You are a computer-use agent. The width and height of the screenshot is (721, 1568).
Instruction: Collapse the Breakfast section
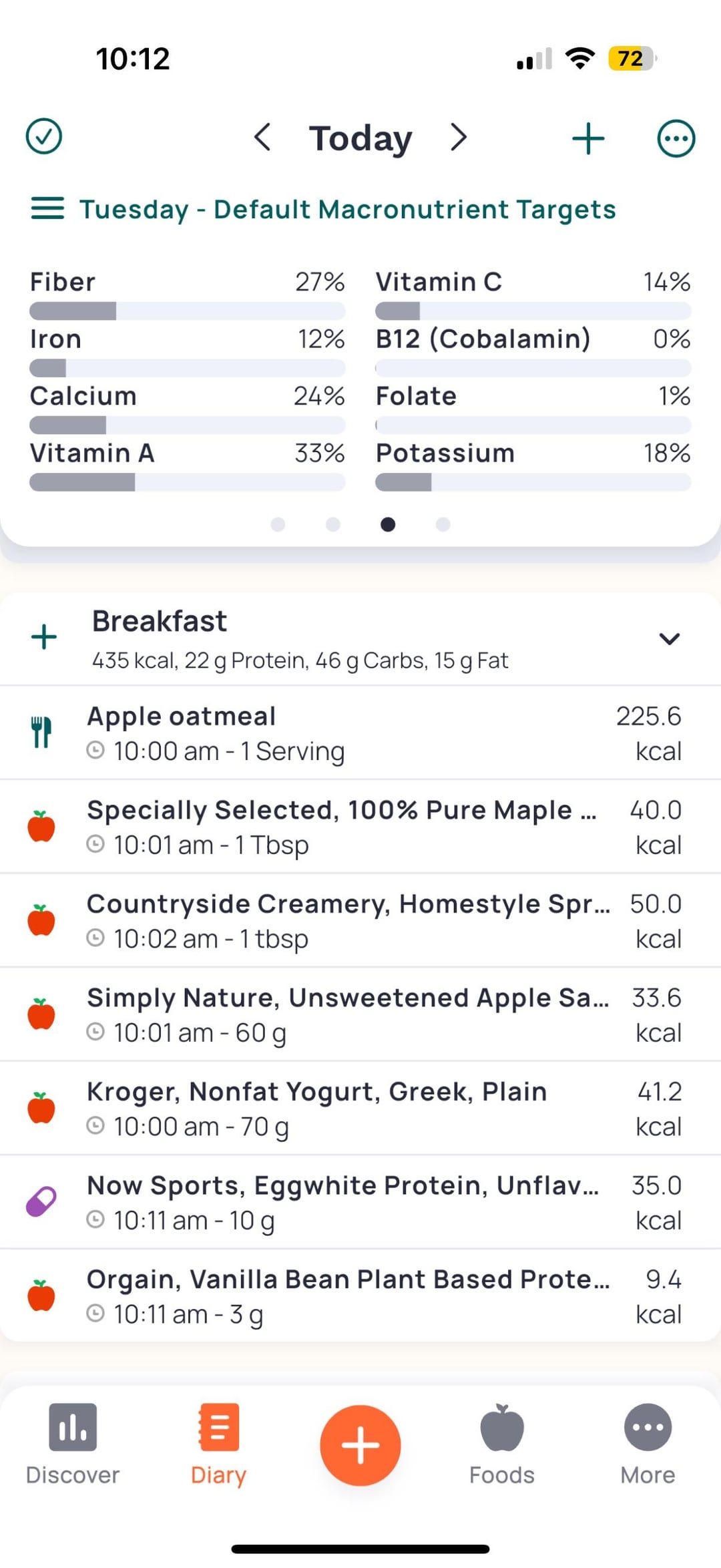[670, 638]
